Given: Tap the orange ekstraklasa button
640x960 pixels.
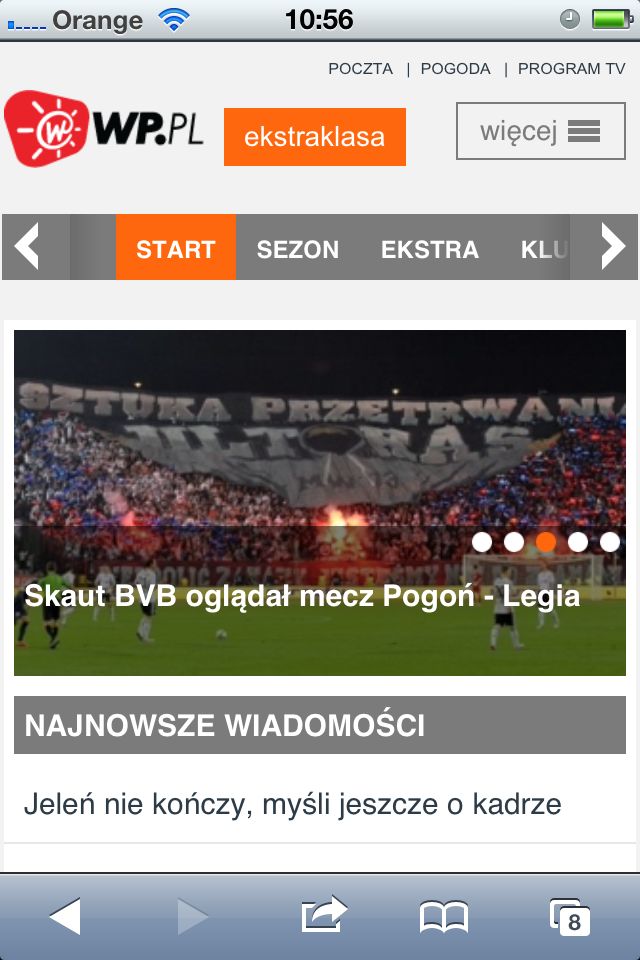Looking at the screenshot, I should click(315, 137).
